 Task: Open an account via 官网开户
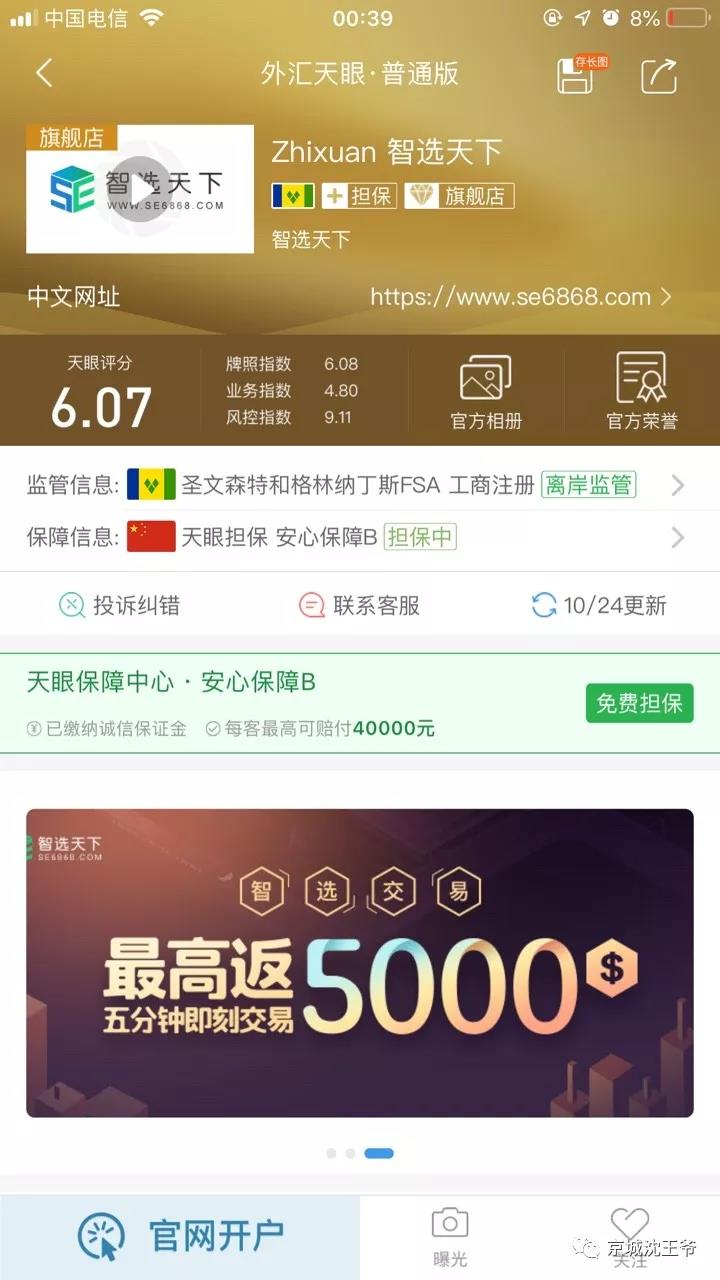pyautogui.click(x=181, y=1236)
